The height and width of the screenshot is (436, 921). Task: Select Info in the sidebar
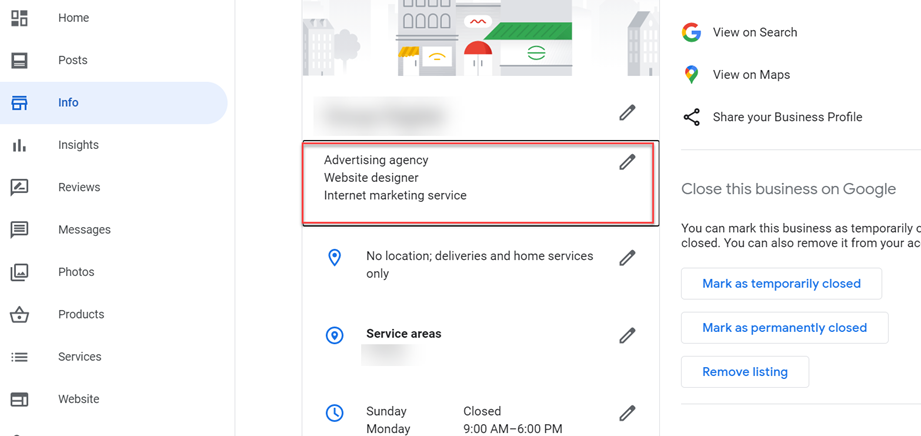[x=68, y=102]
